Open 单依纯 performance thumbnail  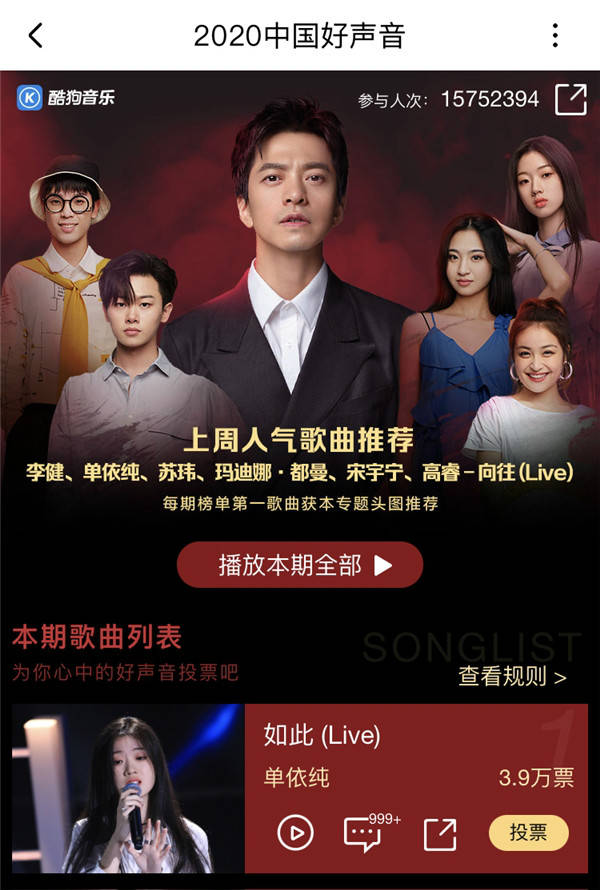click(x=128, y=788)
